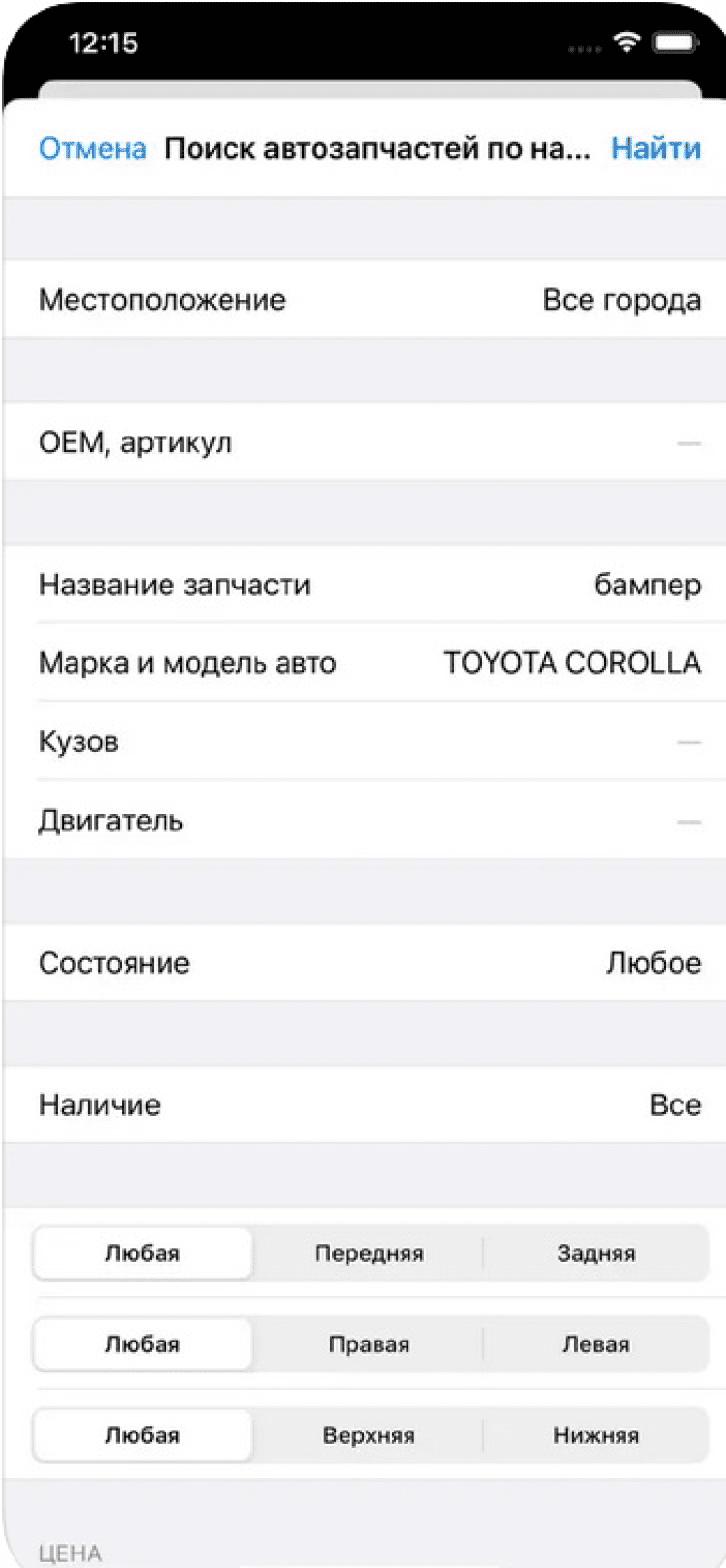The image size is (726, 1568).
Task: Tap Отмена to cancel the search
Action: click(x=93, y=149)
